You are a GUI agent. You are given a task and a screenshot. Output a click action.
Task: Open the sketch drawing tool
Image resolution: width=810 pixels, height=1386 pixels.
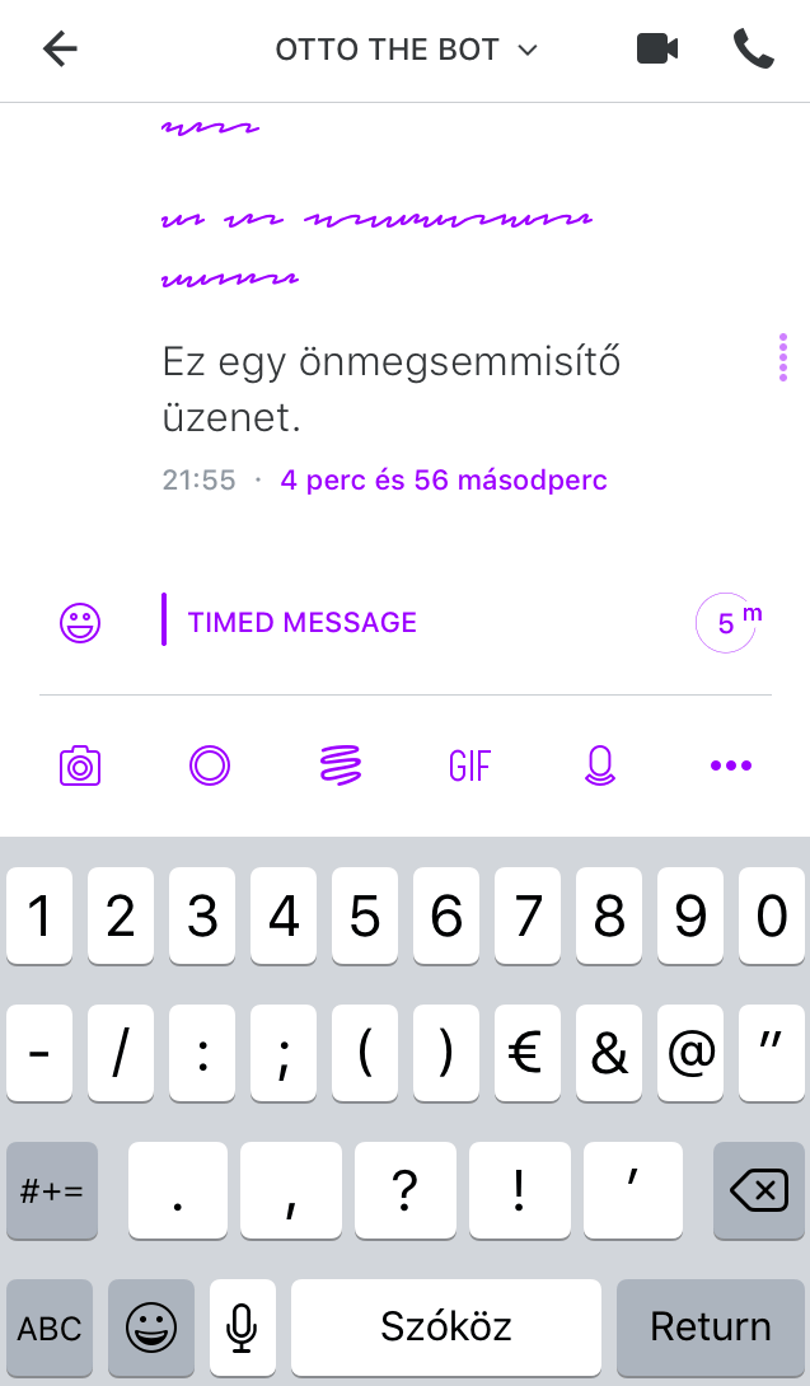340,766
